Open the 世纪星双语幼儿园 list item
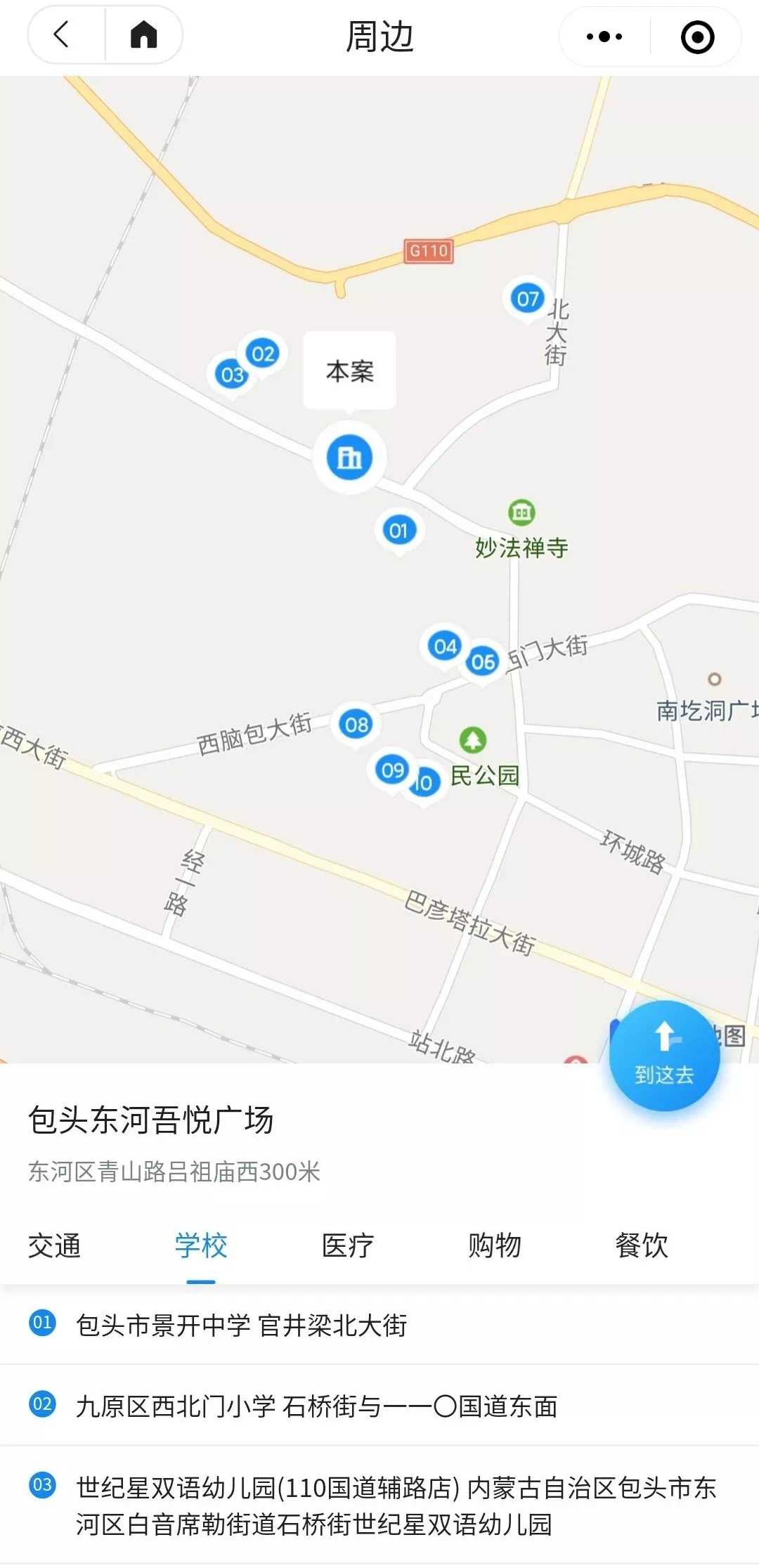This screenshot has height=1568, width=759. tap(379, 1505)
